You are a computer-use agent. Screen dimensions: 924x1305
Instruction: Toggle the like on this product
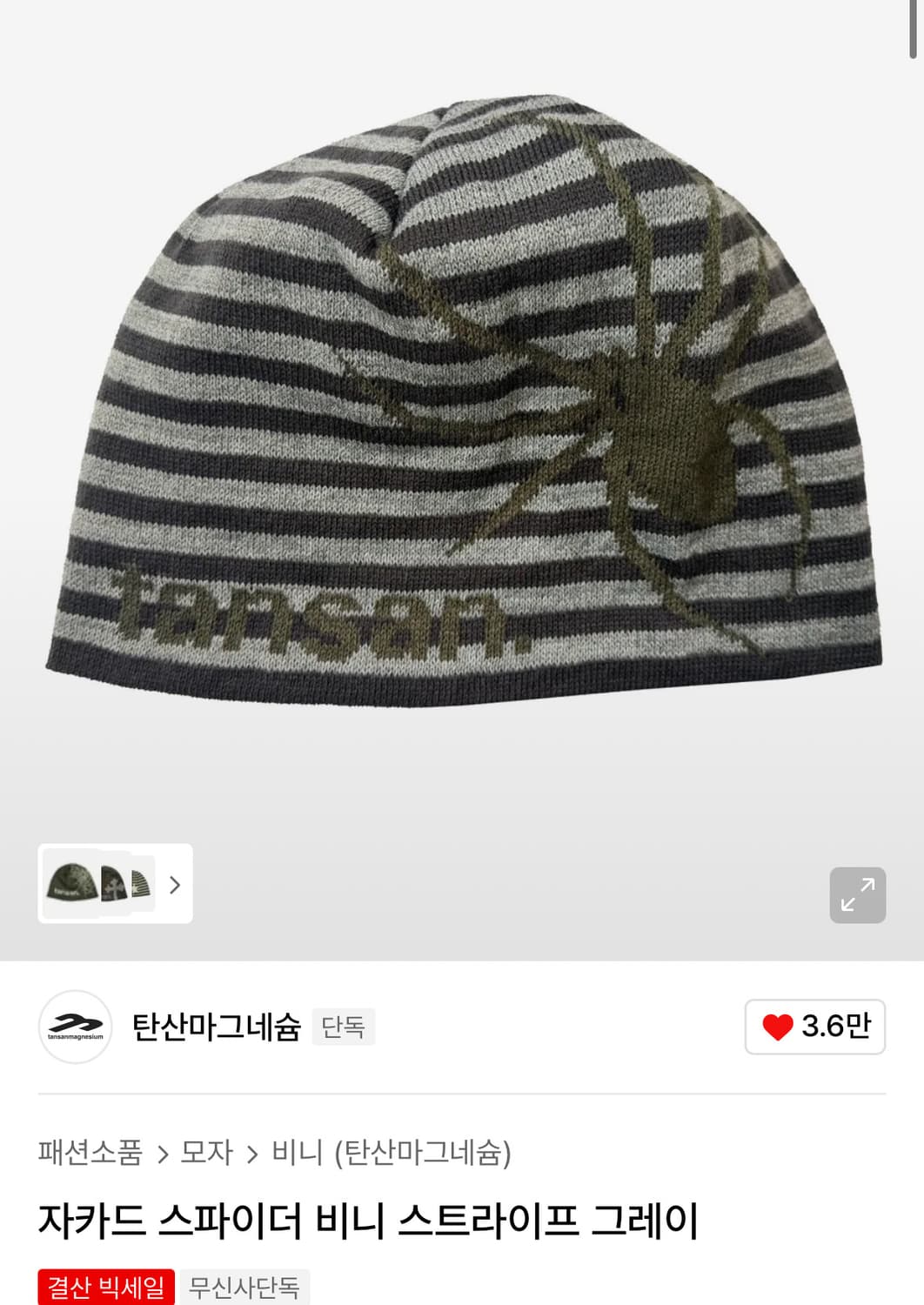814,1027
